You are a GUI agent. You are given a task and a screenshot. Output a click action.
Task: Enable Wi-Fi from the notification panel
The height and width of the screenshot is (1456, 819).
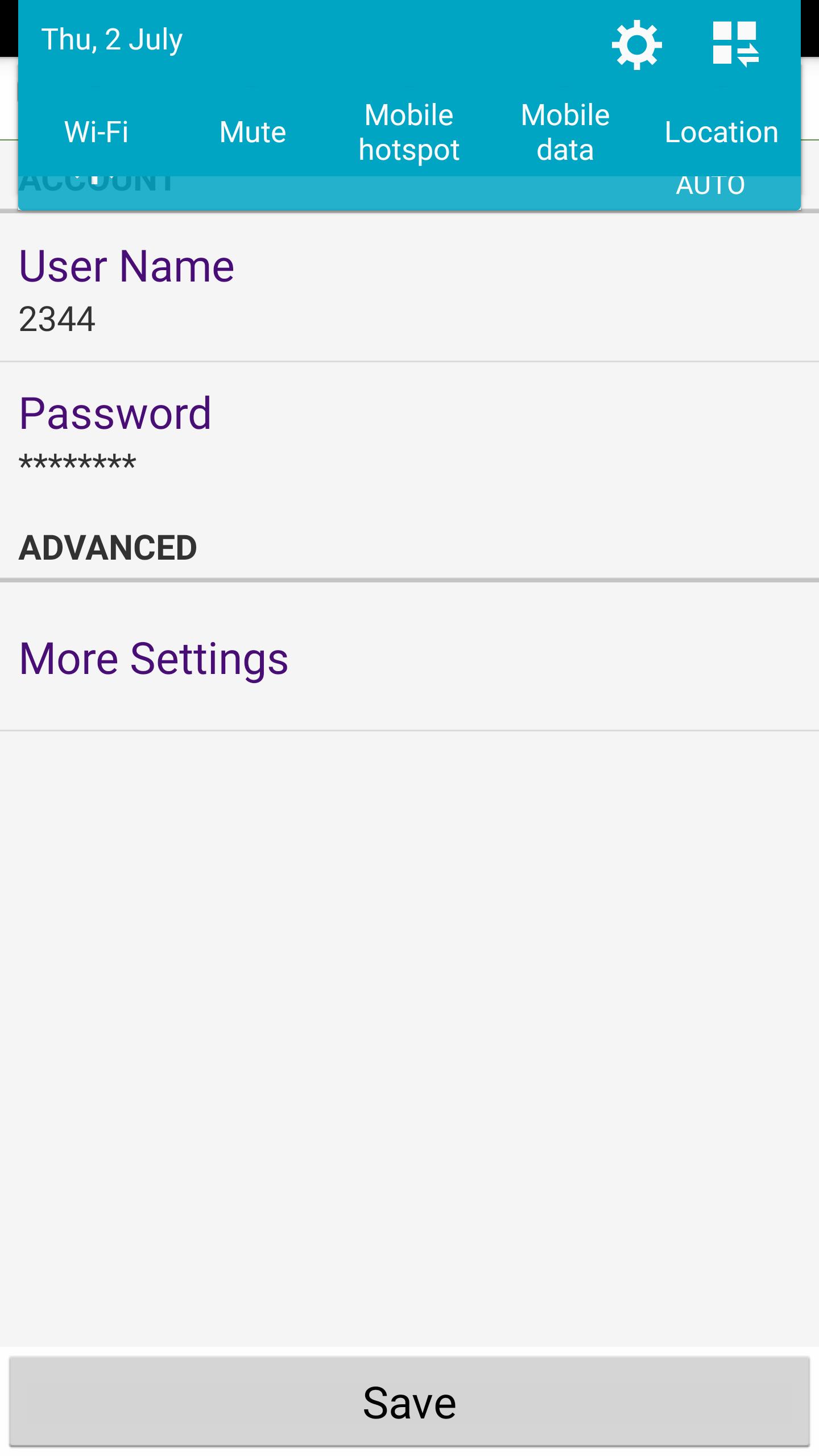point(96,131)
